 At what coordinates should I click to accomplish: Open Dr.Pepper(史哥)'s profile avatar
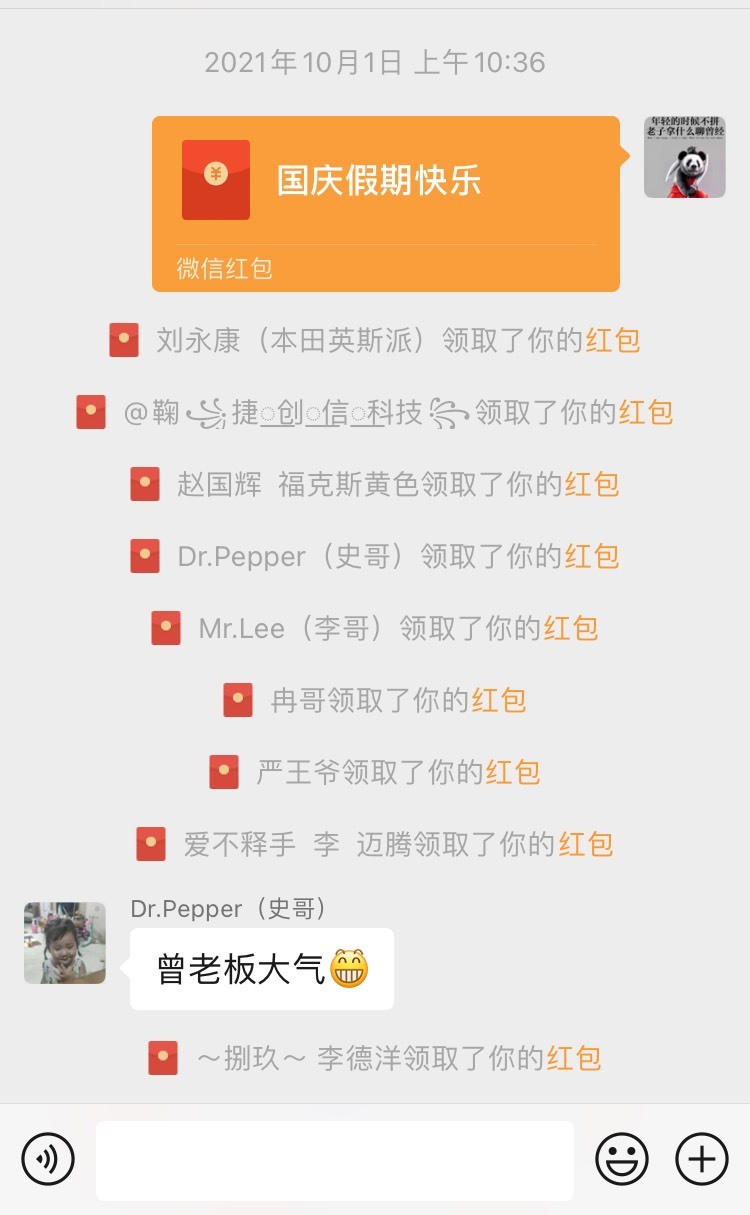pyautogui.click(x=65, y=943)
